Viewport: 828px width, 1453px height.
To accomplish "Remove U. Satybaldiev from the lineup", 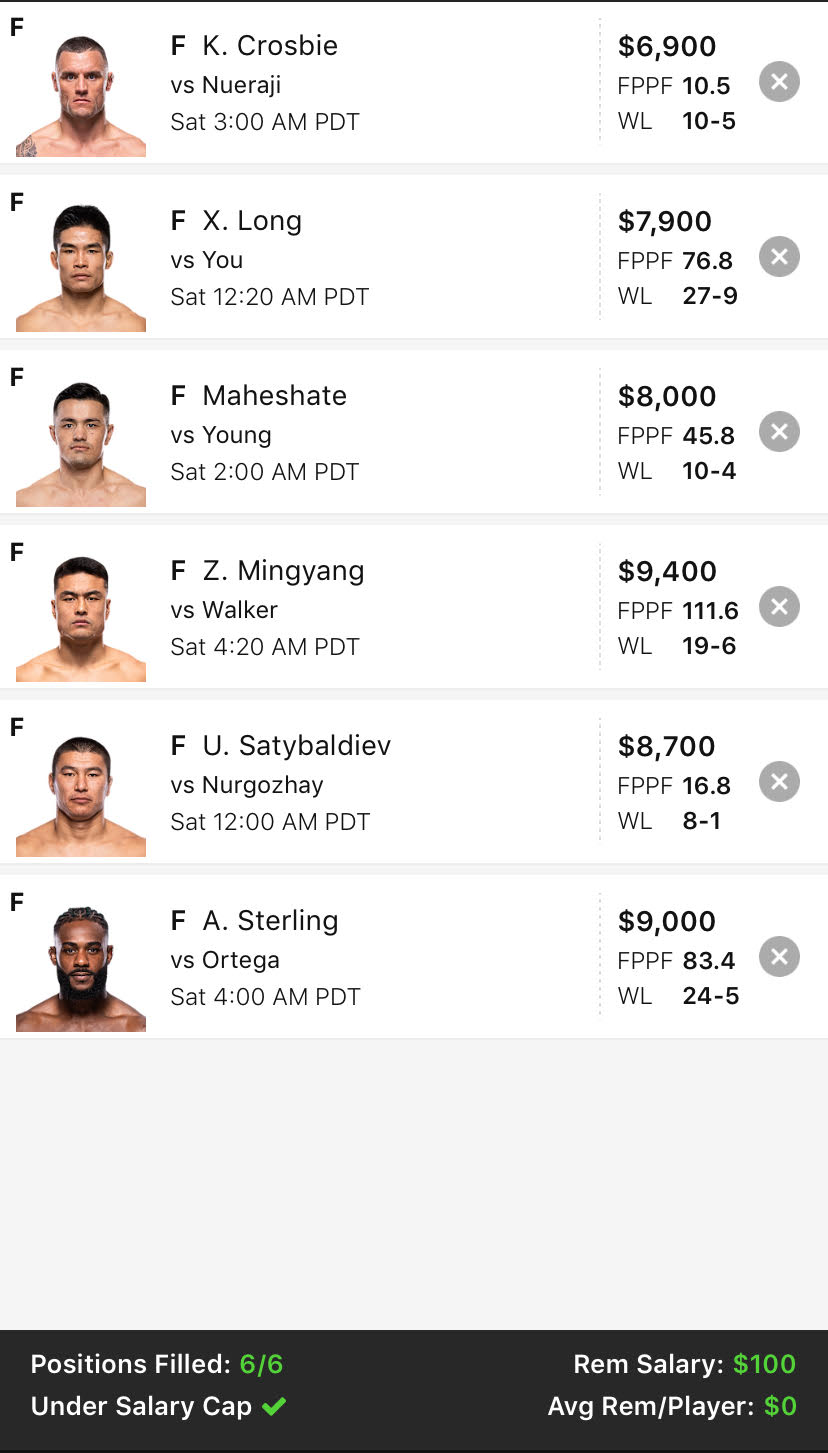I will (779, 782).
